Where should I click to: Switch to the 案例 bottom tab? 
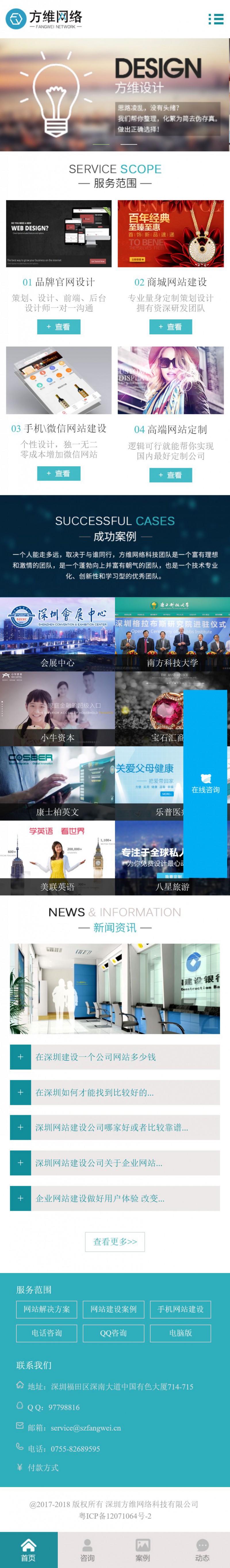coord(143,1550)
